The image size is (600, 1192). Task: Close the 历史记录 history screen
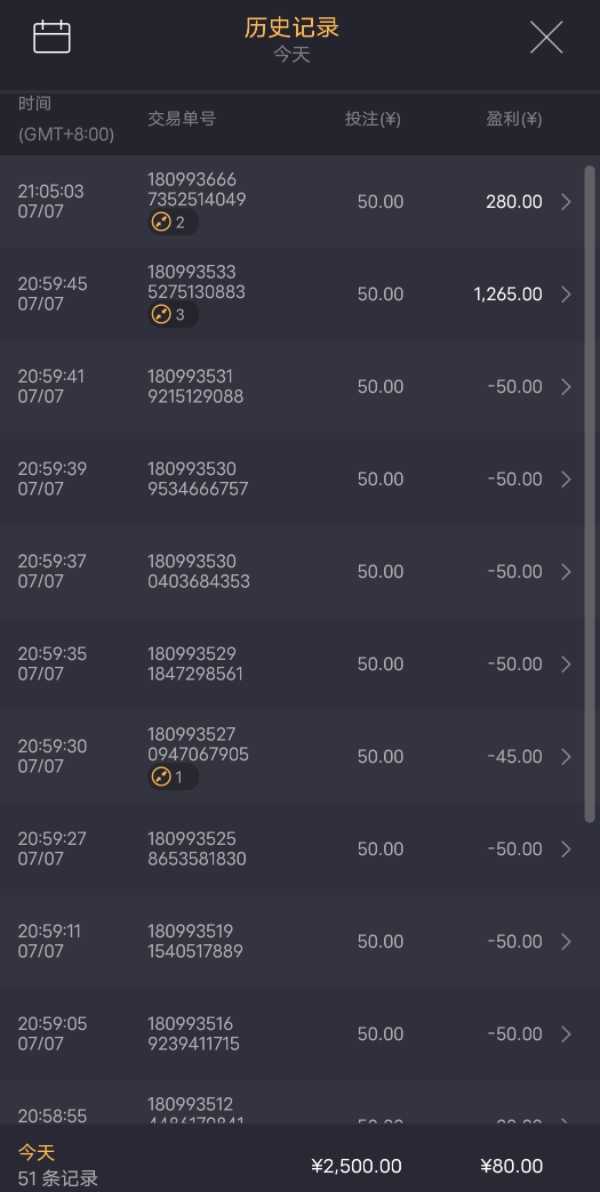pos(546,38)
